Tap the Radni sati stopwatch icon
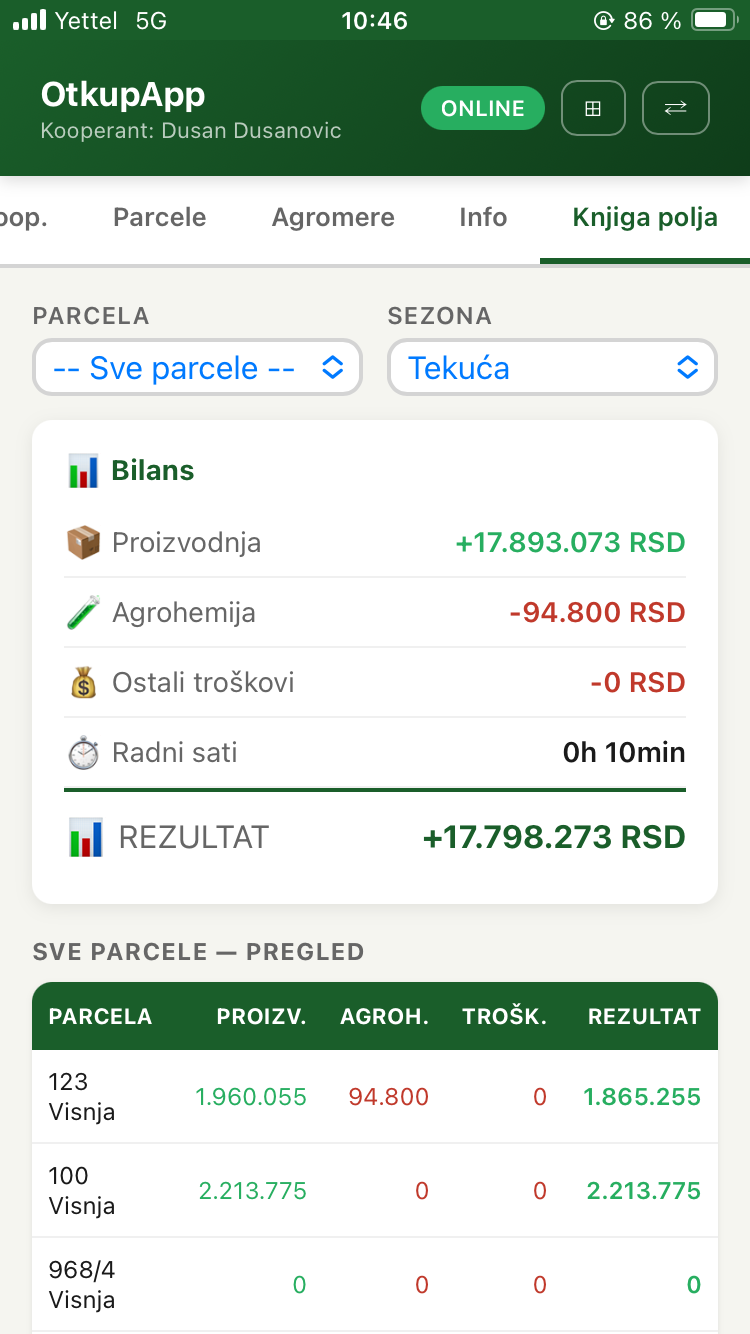This screenshot has width=750, height=1334. [x=84, y=752]
